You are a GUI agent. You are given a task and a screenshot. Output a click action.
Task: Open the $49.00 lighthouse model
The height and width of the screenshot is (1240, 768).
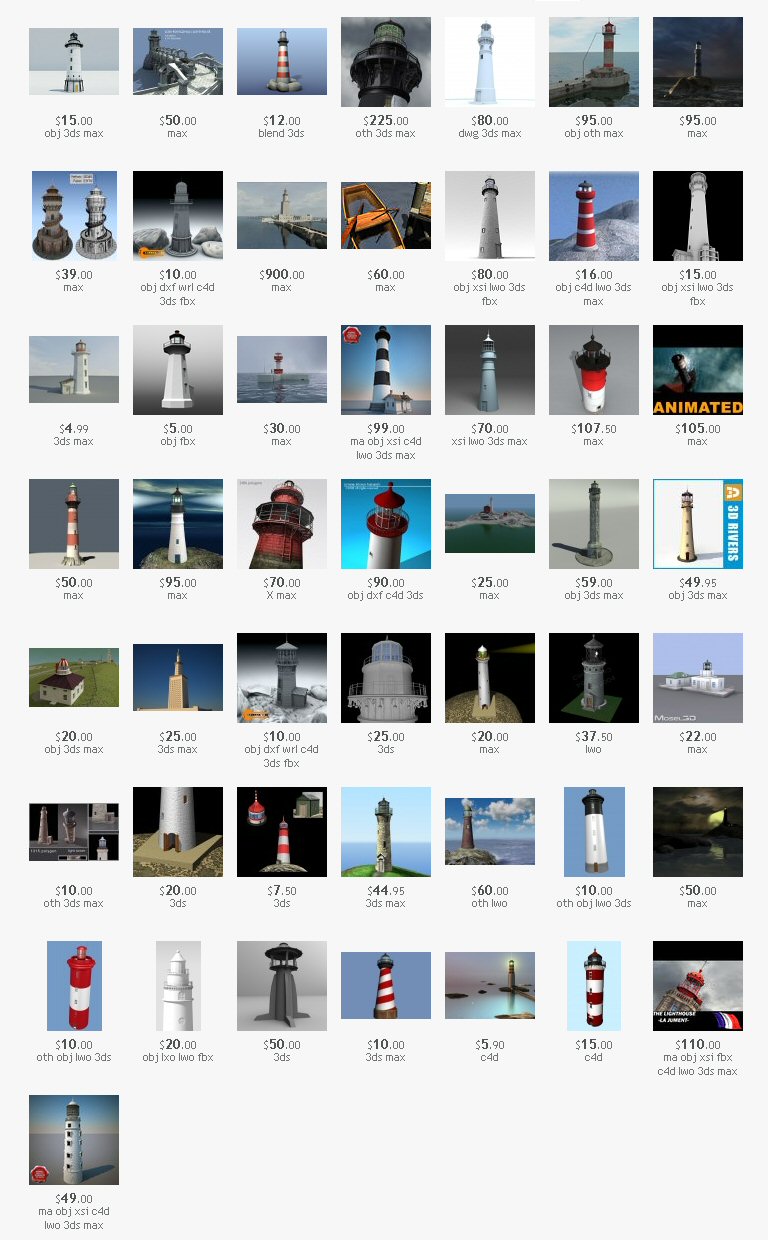pos(74,1140)
